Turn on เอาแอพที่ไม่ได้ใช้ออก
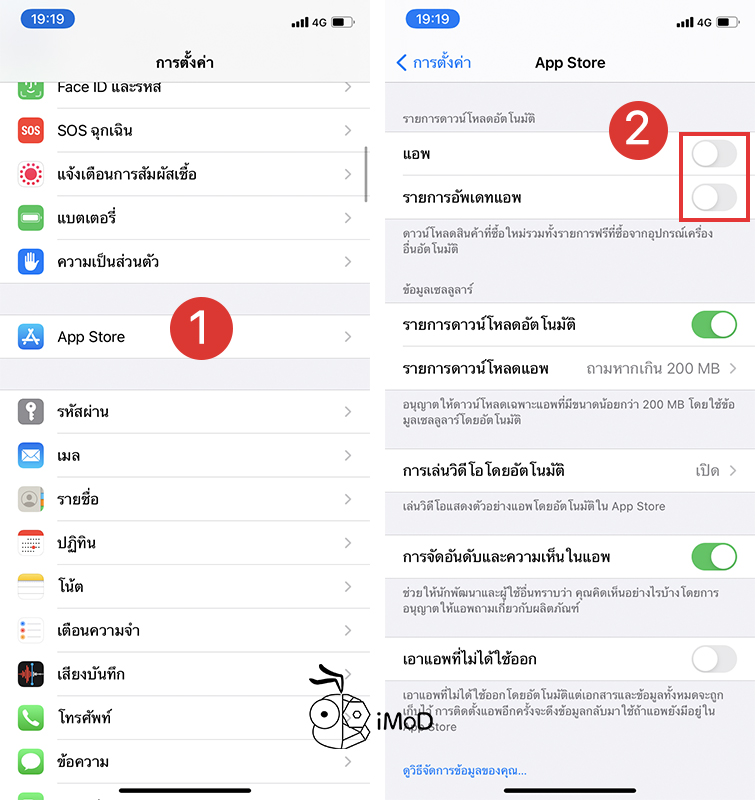This screenshot has height=800, width=755. click(x=714, y=658)
